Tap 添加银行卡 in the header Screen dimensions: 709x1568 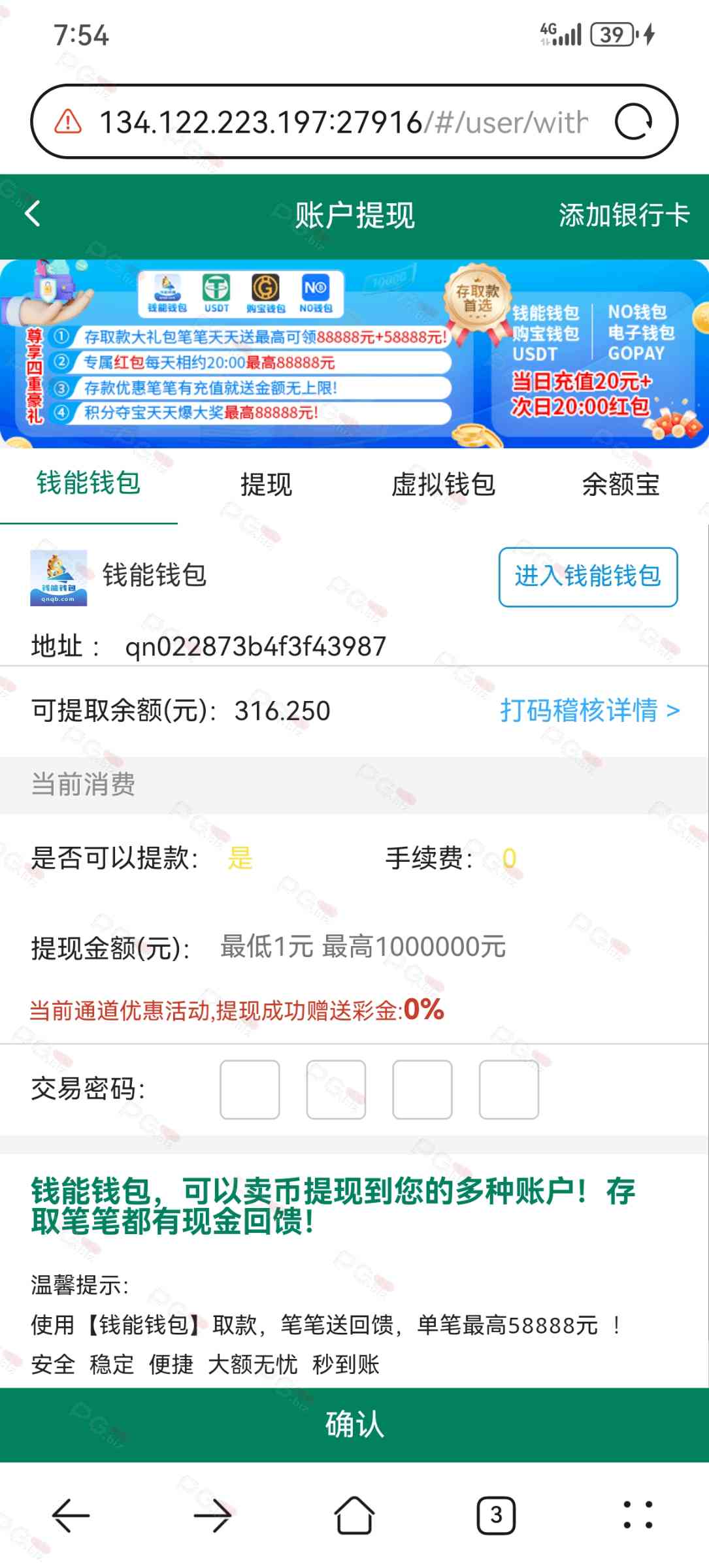[x=623, y=215]
